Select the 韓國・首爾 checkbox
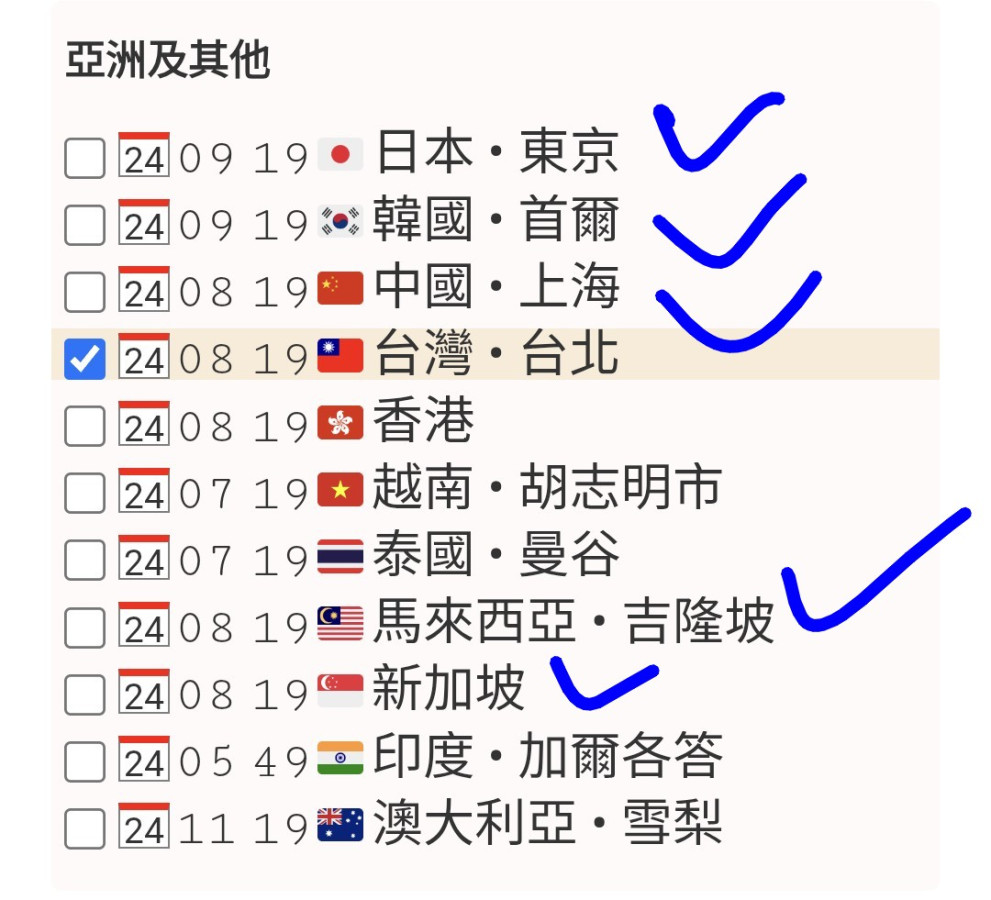Viewport: 991px width, 900px height. pyautogui.click(x=85, y=225)
